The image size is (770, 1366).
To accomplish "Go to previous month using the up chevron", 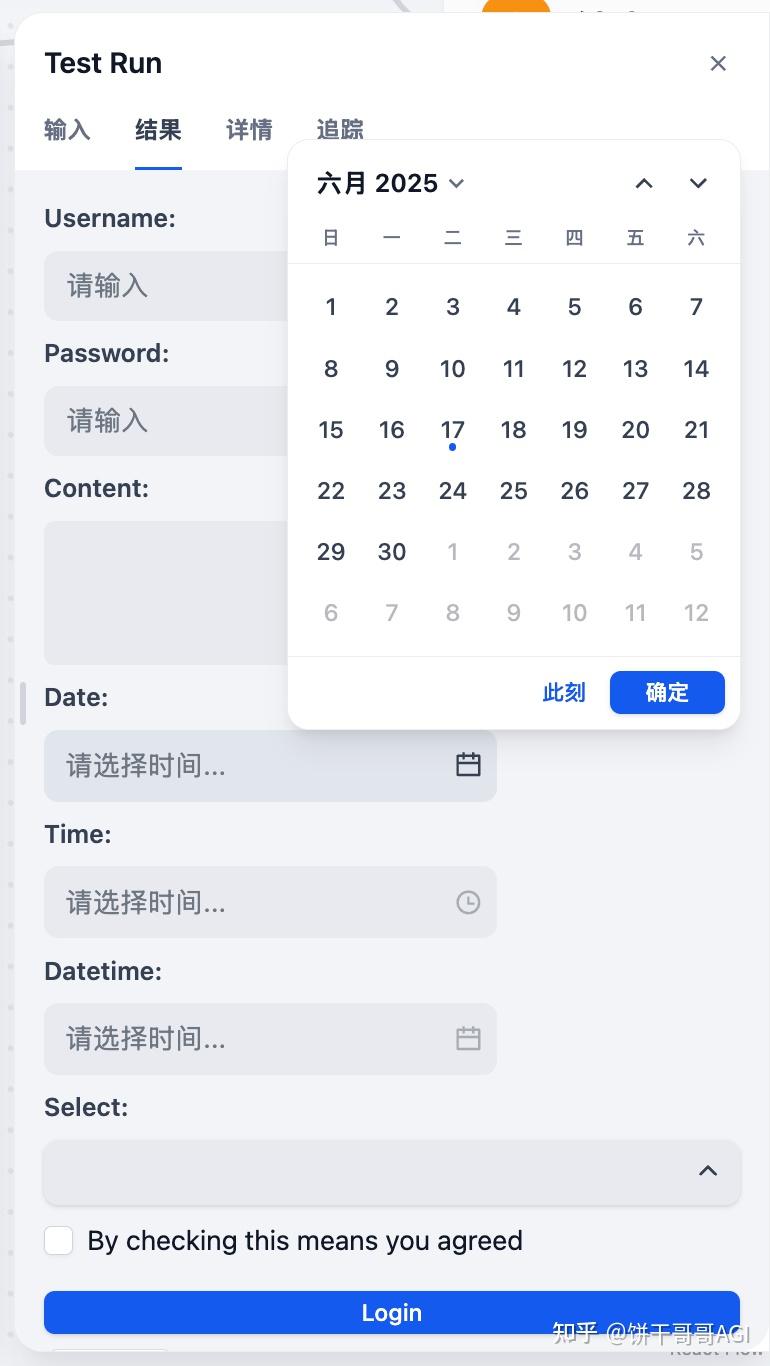I will point(644,183).
